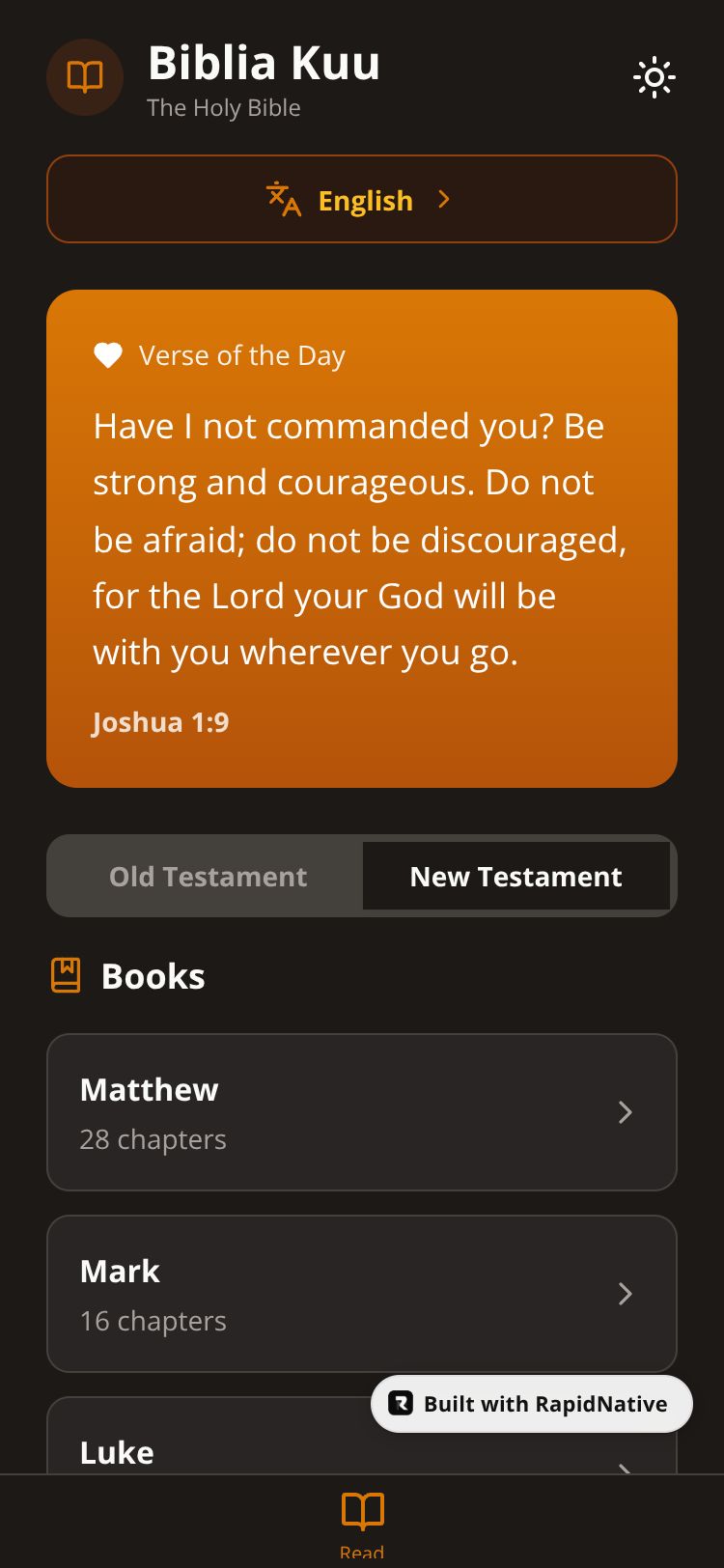The width and height of the screenshot is (724, 1568).
Task: Open the book of Mark
Action: point(362,1294)
